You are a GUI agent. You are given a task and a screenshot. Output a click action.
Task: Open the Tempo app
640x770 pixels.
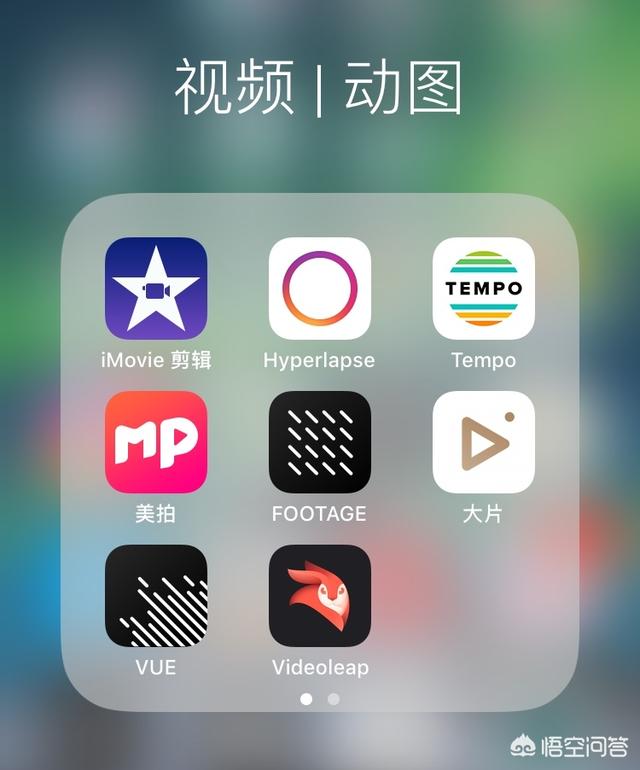pos(483,288)
